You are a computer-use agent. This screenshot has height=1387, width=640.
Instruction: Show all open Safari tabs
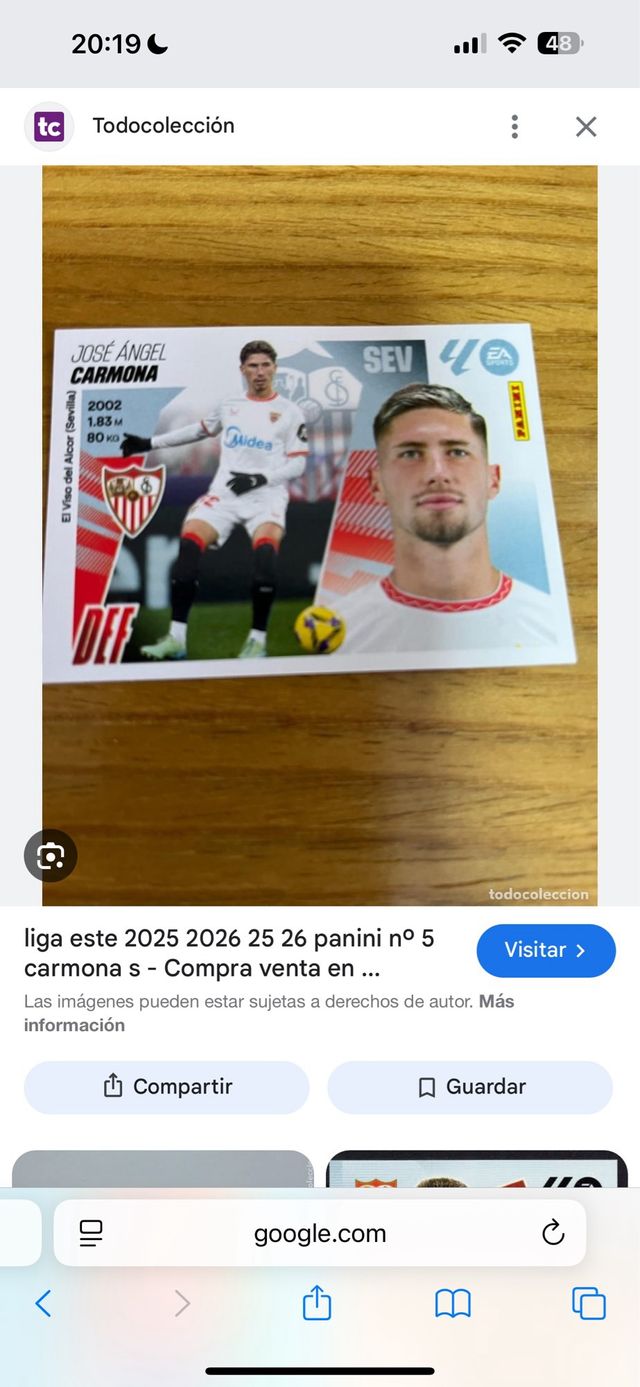588,1303
